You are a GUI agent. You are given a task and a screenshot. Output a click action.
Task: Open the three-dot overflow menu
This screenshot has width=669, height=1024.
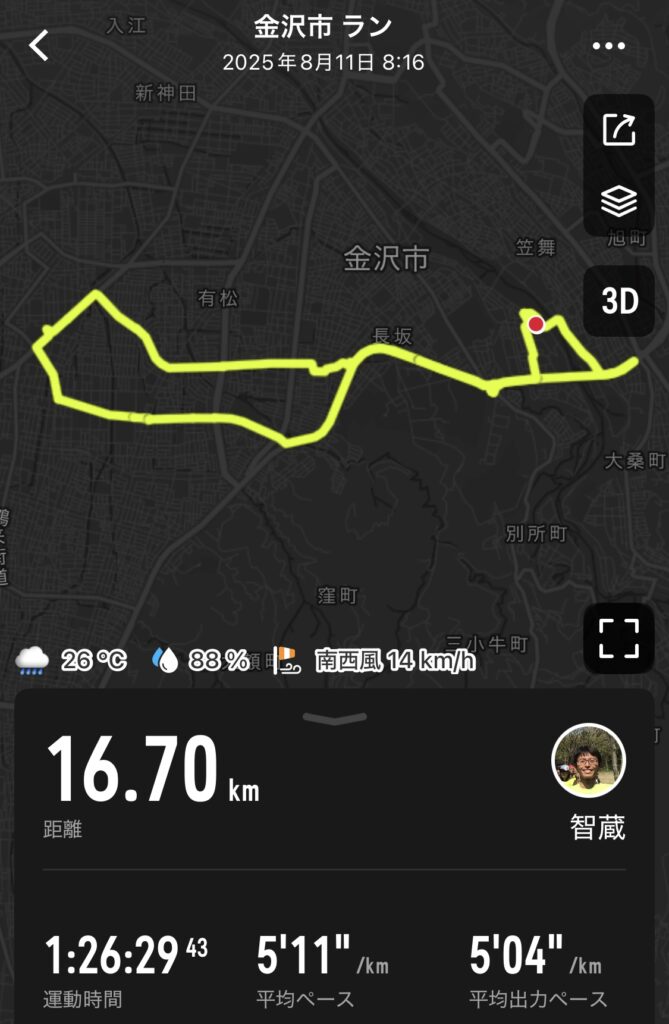coord(607,46)
